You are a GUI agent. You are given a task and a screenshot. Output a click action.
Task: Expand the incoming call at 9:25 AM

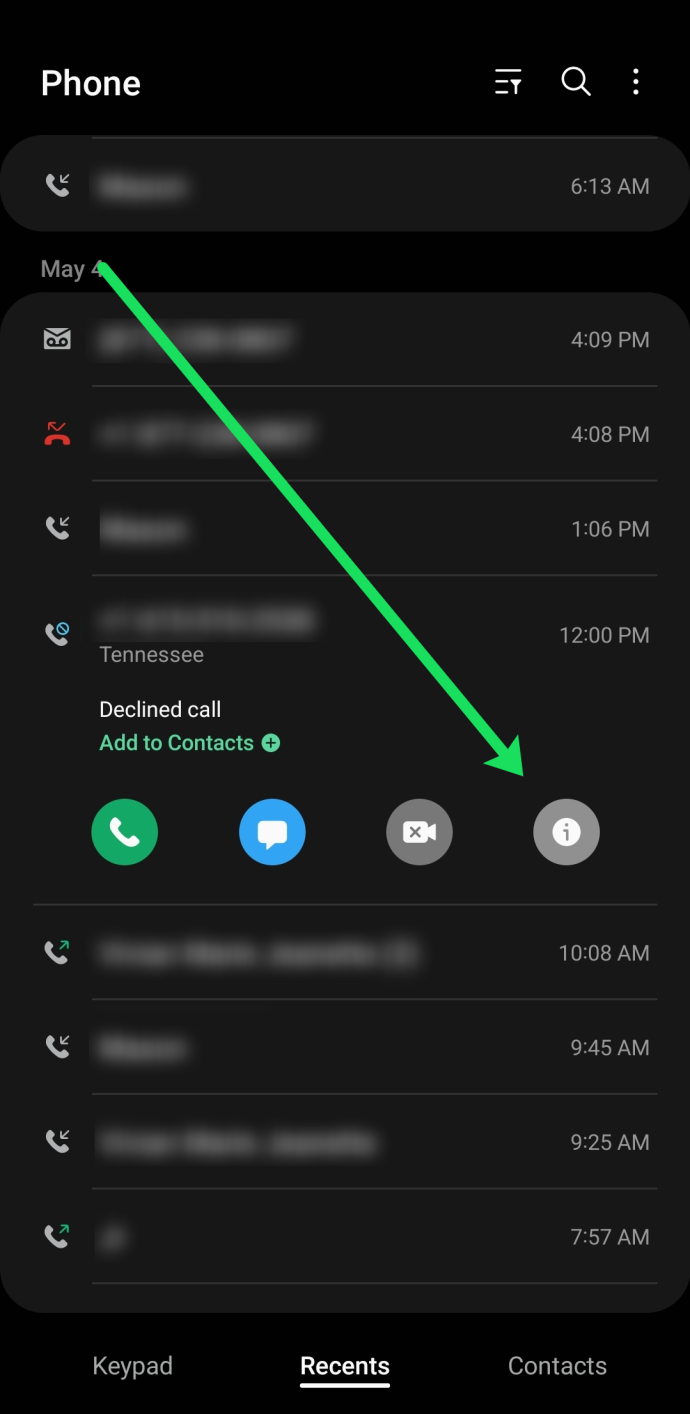coord(345,1142)
